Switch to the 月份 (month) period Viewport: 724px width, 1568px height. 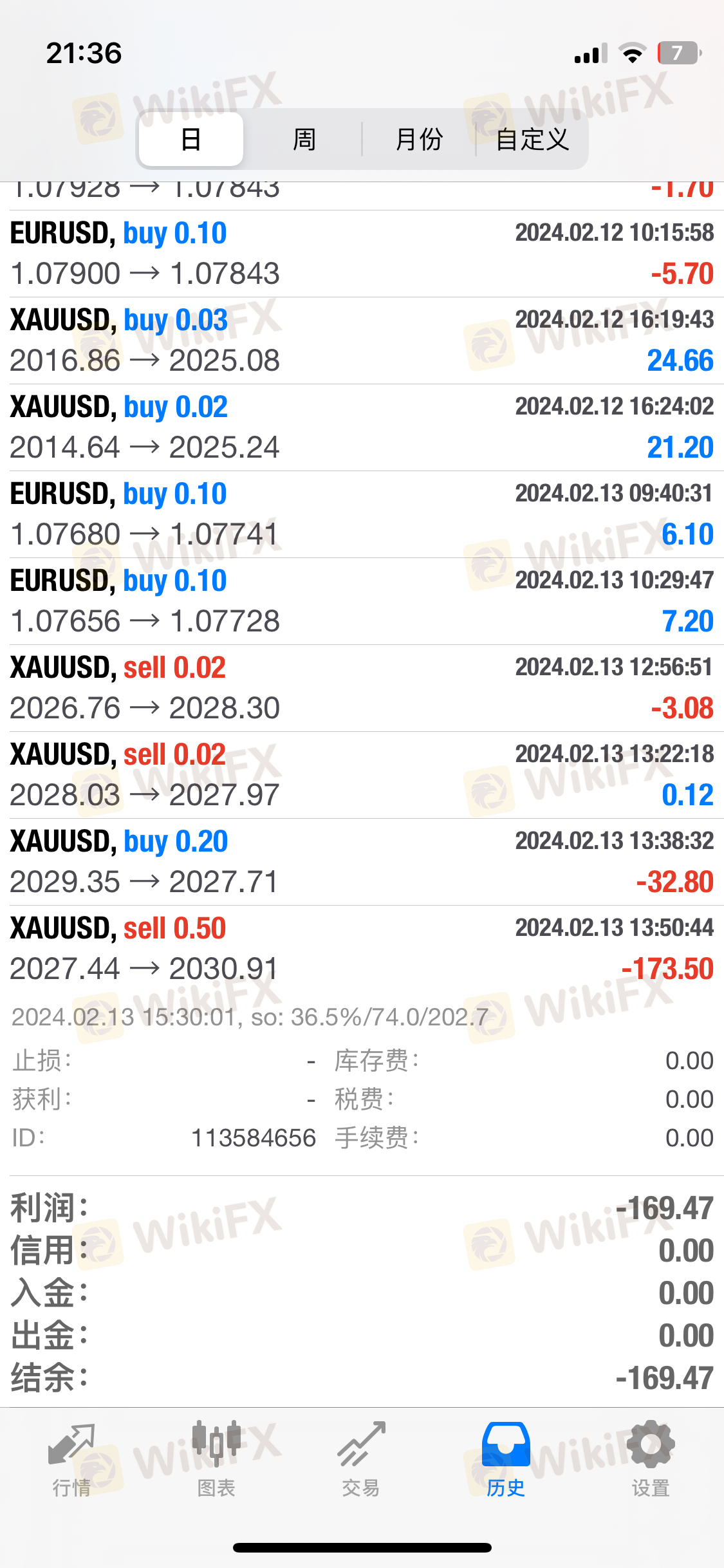coord(419,139)
